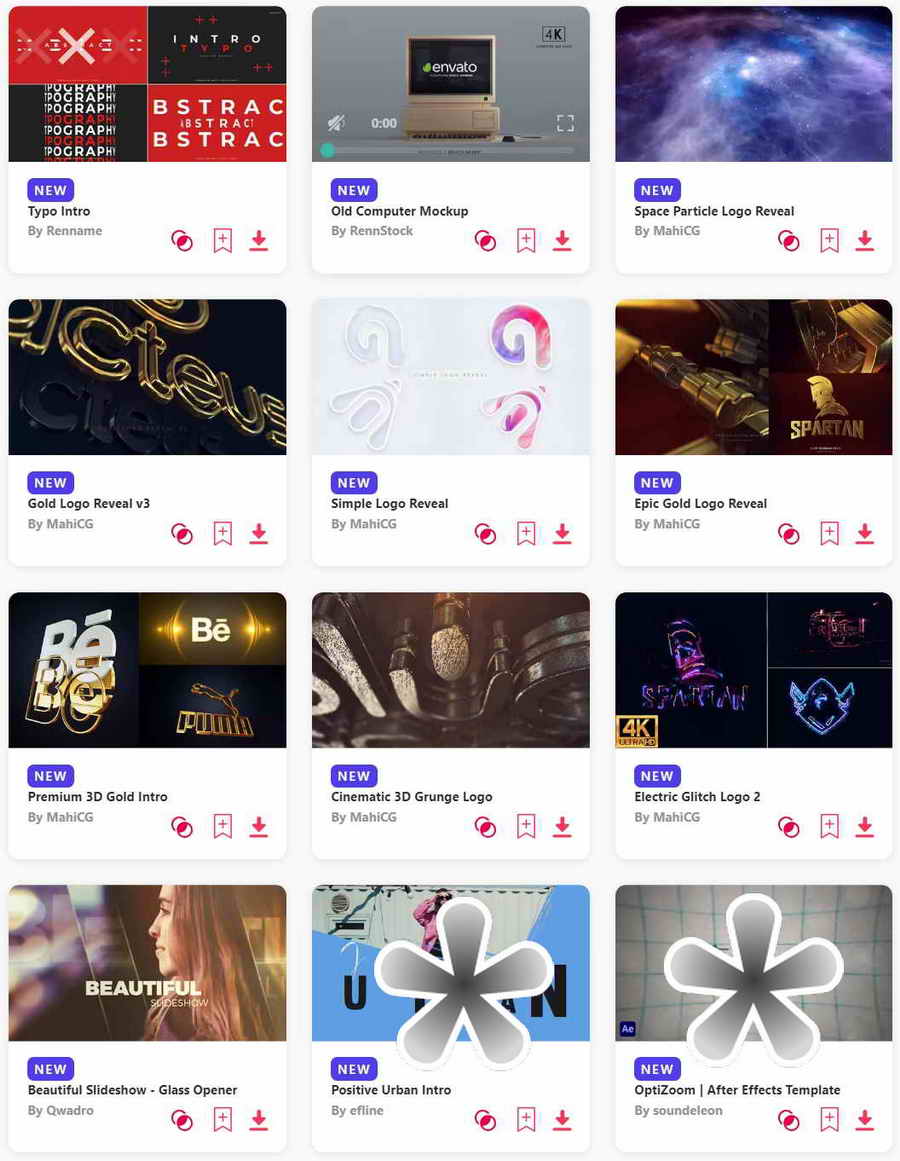Open author Renname's profile
This screenshot has width=900, height=1161.
click(73, 231)
